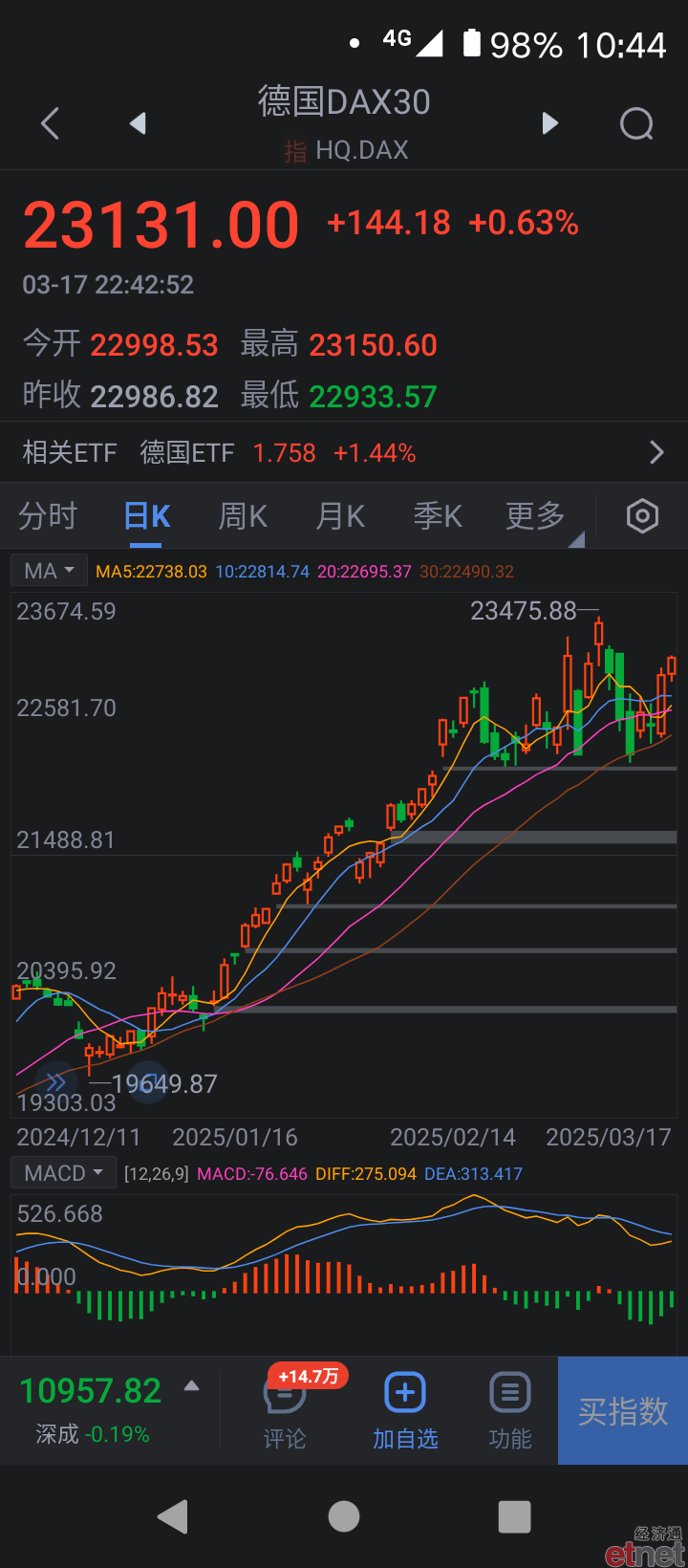Switch to the previous index with left triangle
The width and height of the screenshot is (688, 1568).
[x=139, y=123]
